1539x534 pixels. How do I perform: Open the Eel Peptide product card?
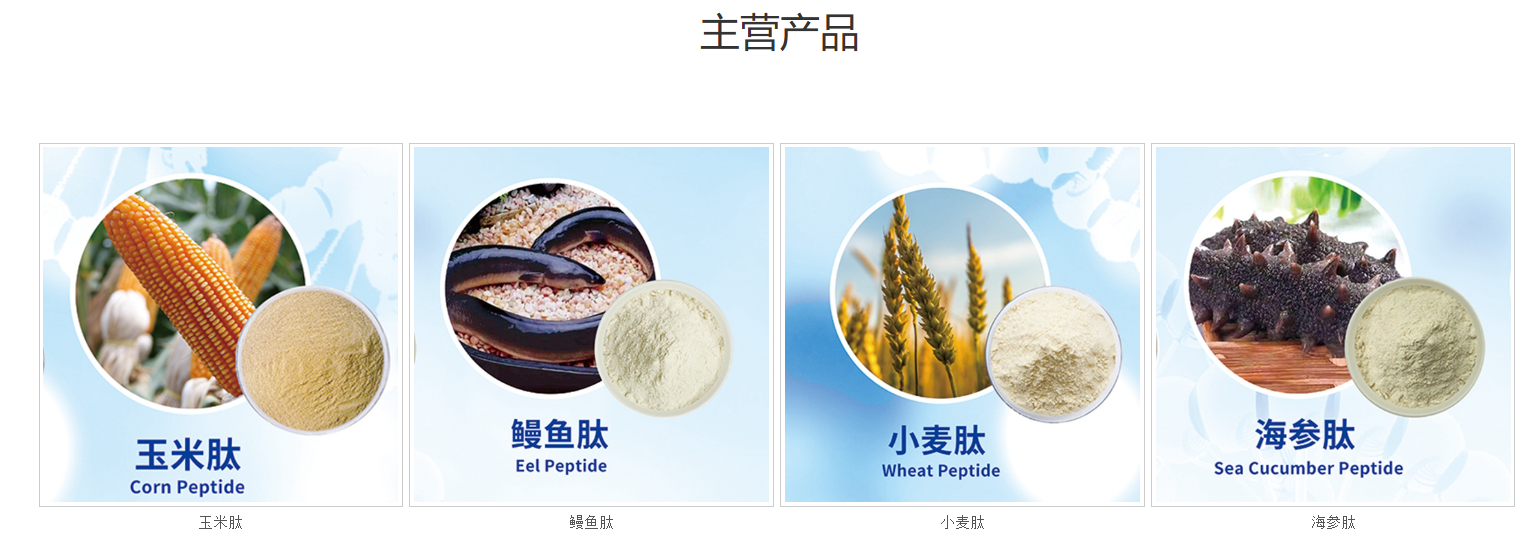[x=591, y=325]
